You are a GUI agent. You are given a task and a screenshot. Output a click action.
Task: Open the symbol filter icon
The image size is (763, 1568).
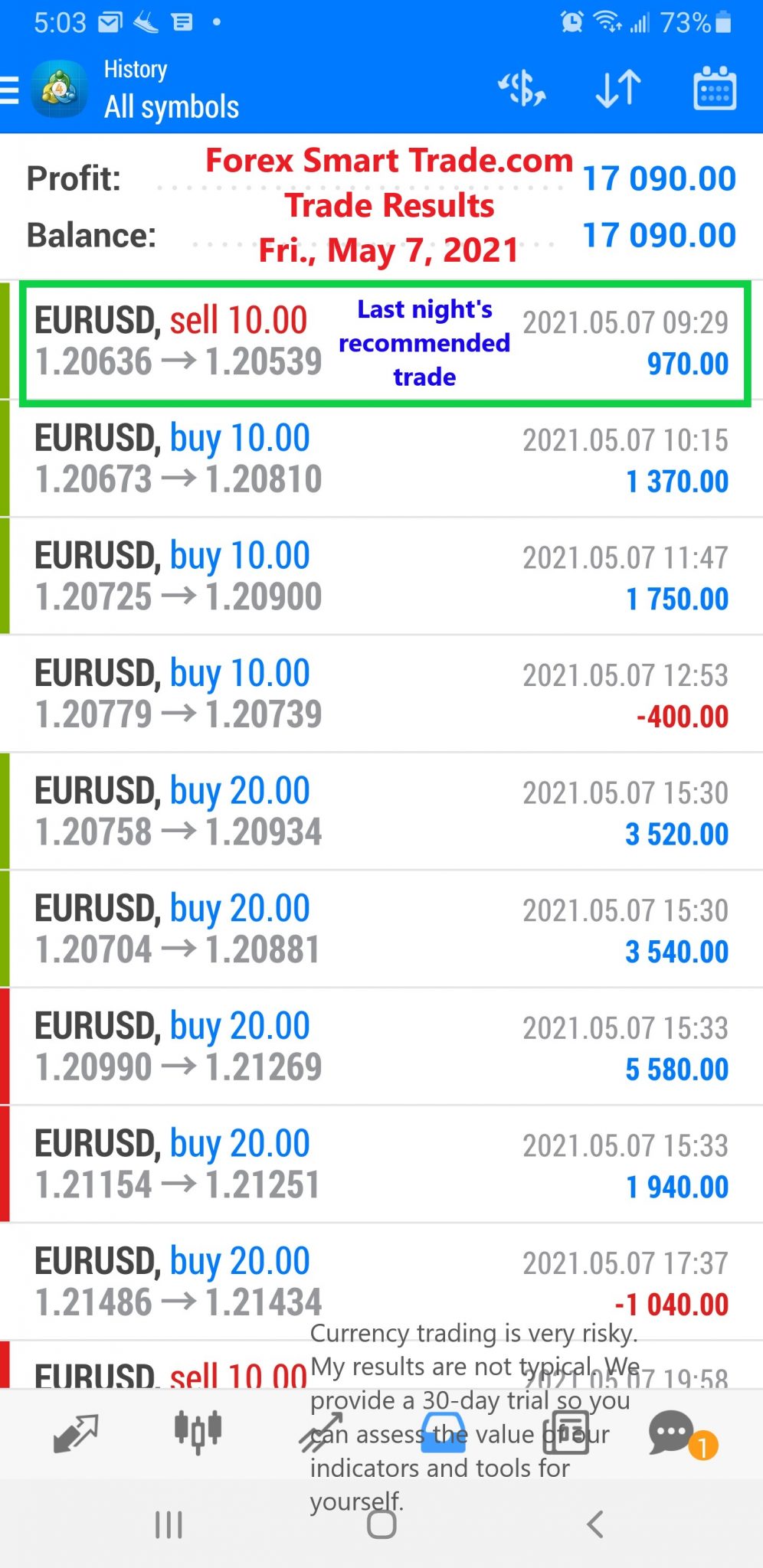click(x=522, y=89)
